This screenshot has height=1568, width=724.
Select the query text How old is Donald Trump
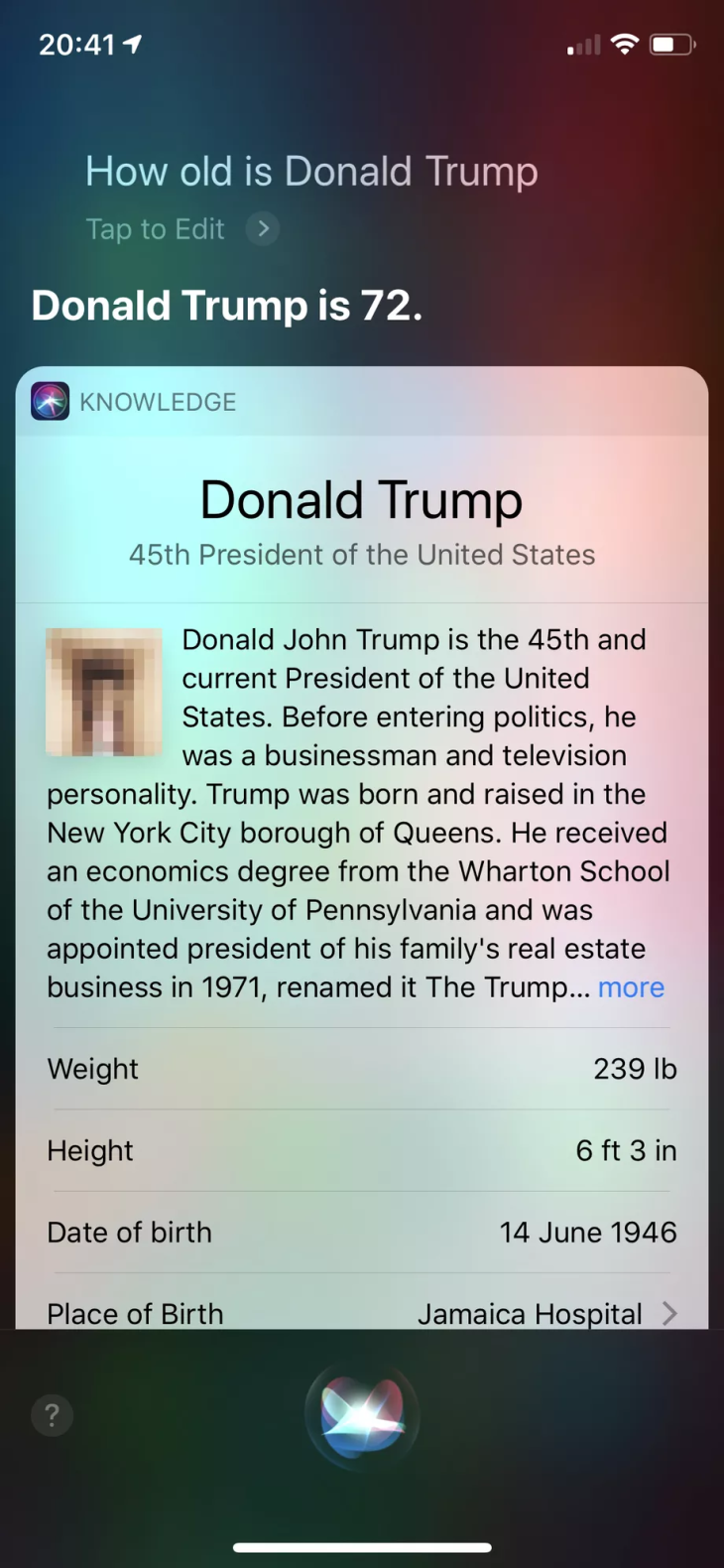(x=311, y=171)
